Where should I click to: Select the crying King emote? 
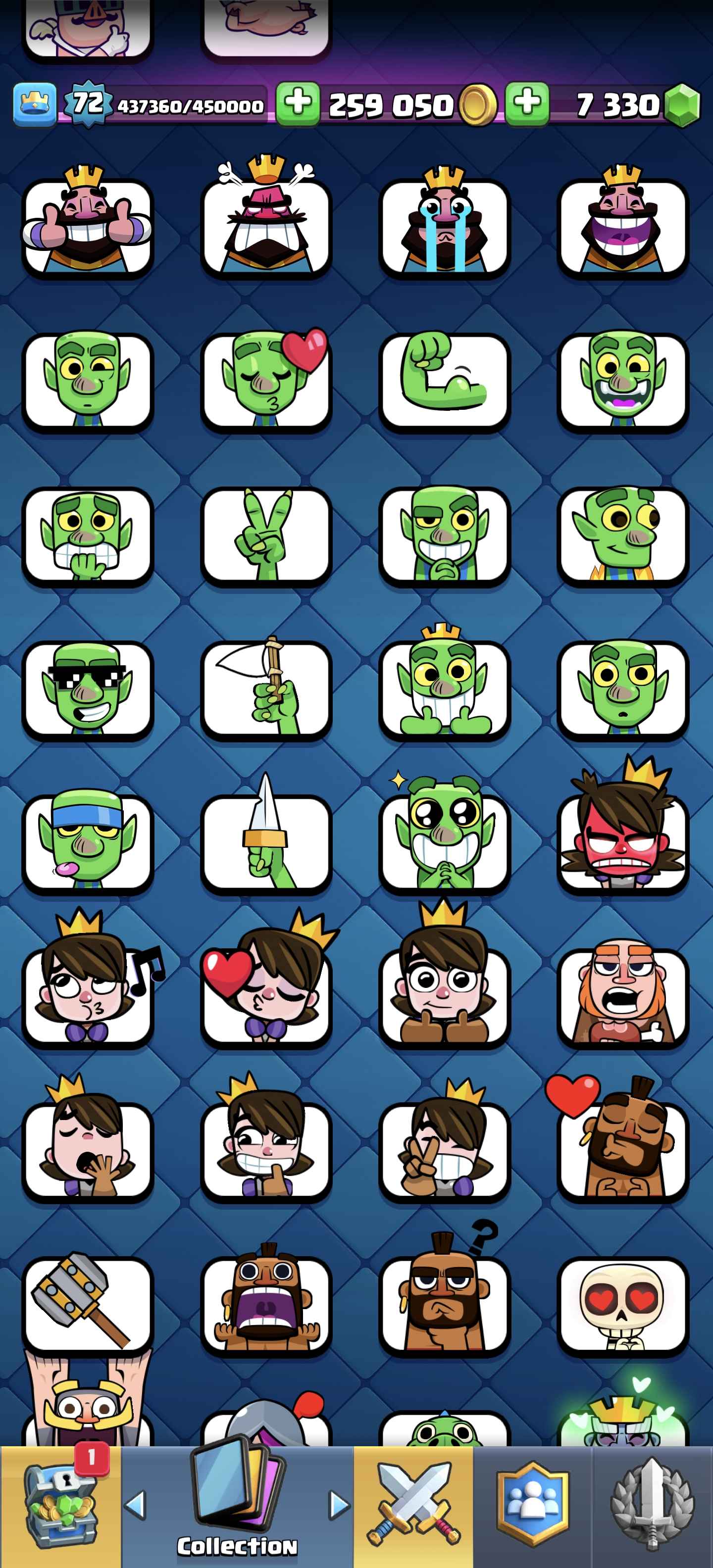(444, 226)
